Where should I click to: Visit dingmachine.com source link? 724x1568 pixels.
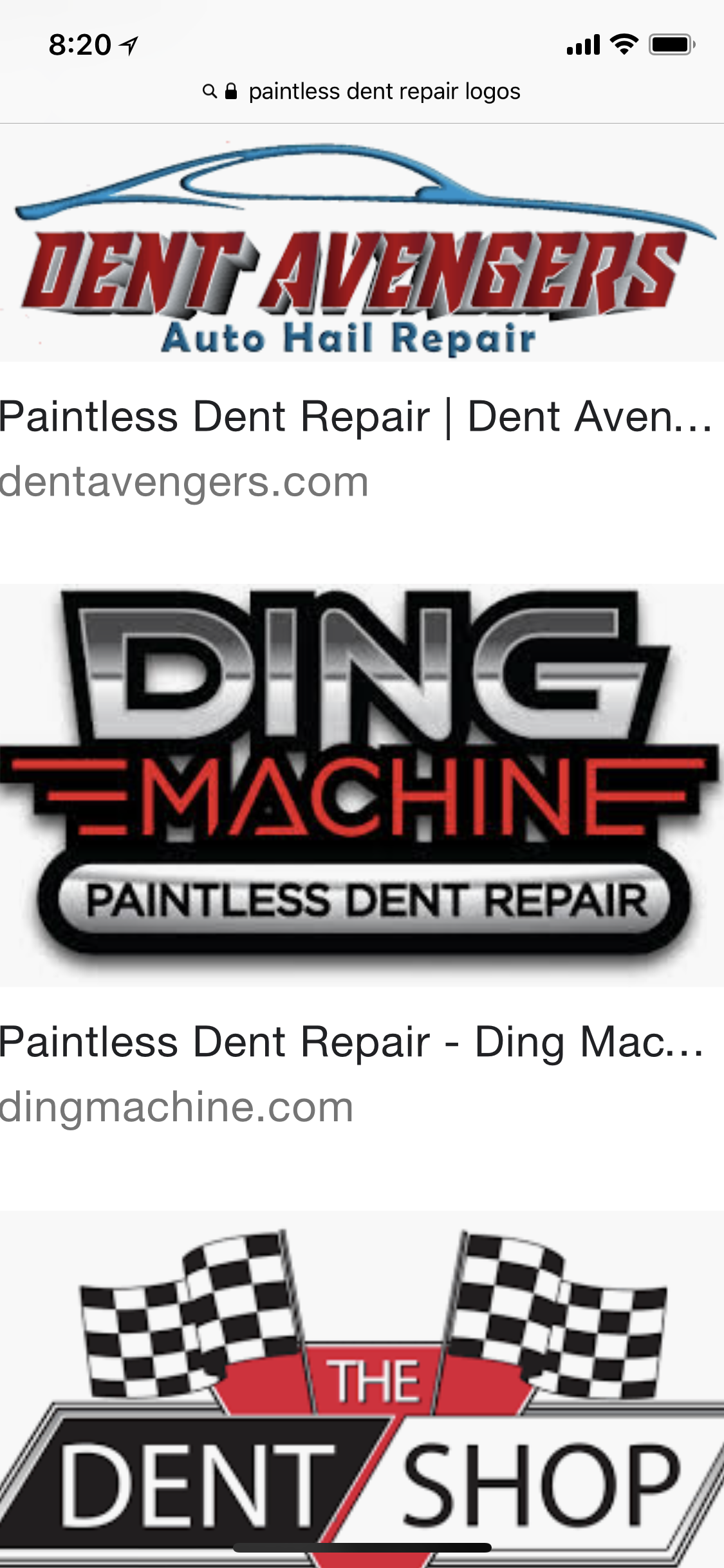pyautogui.click(x=177, y=1107)
